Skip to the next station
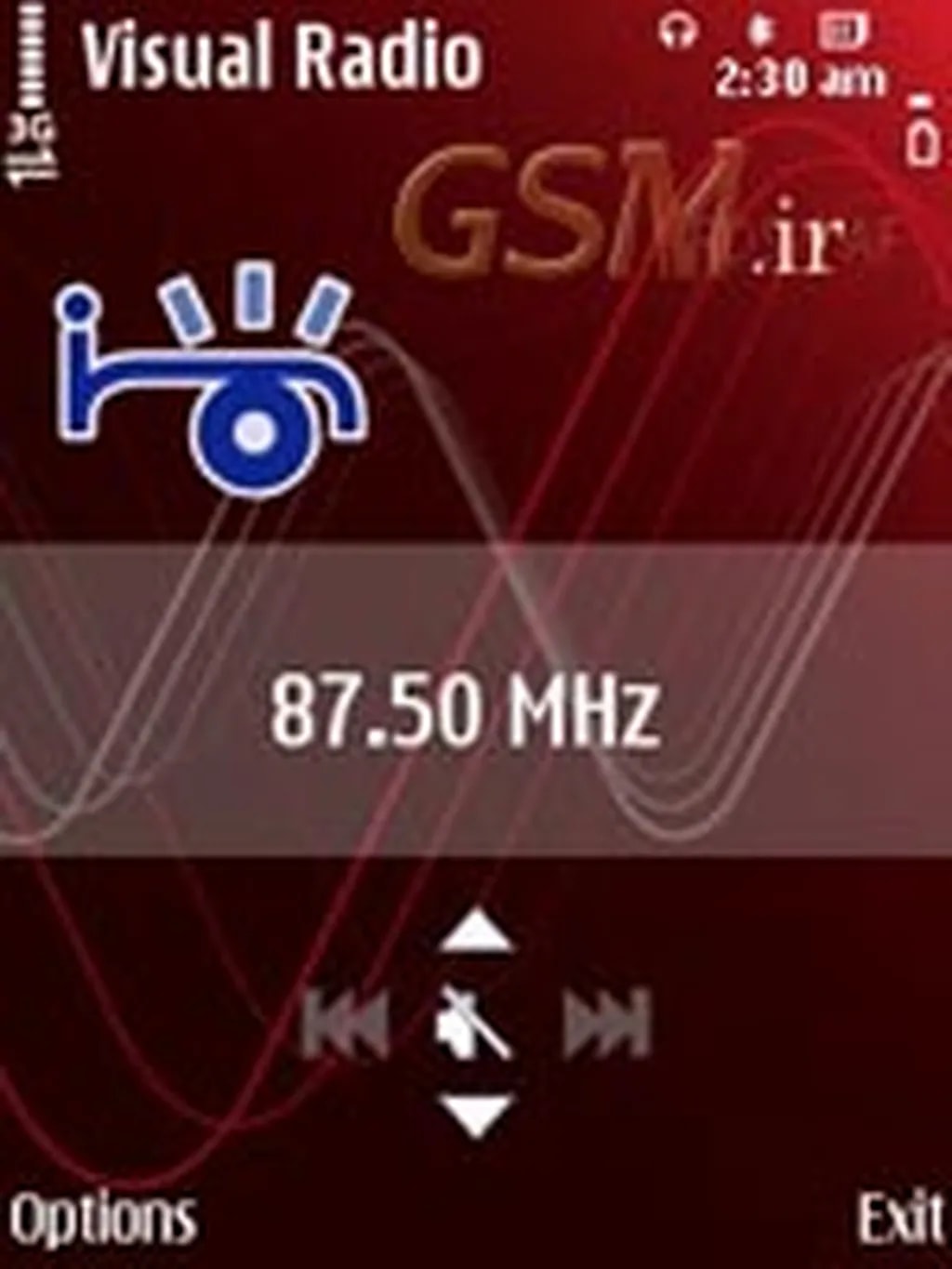 click(x=608, y=1024)
